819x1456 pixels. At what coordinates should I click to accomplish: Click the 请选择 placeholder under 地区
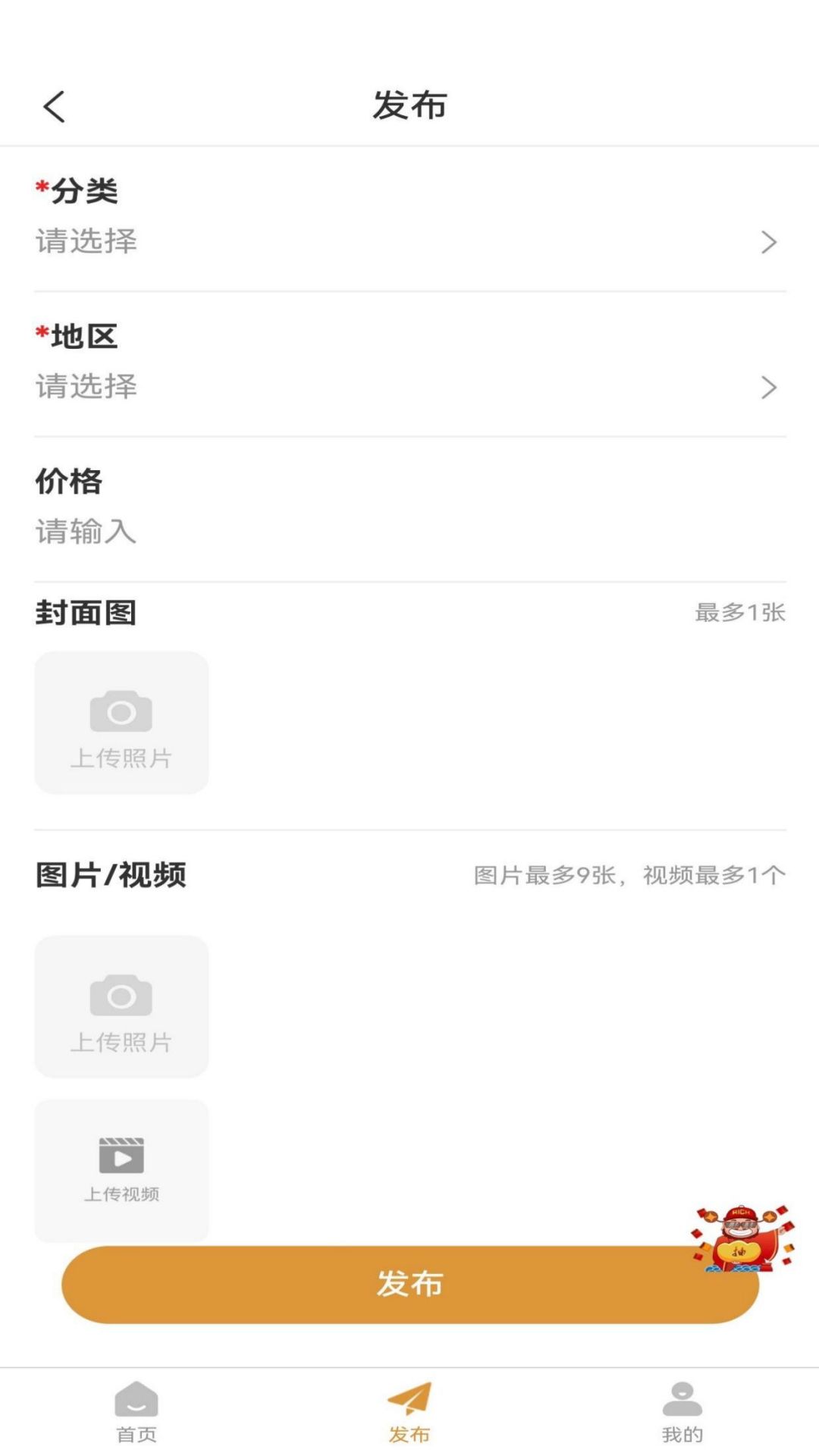coord(86,388)
